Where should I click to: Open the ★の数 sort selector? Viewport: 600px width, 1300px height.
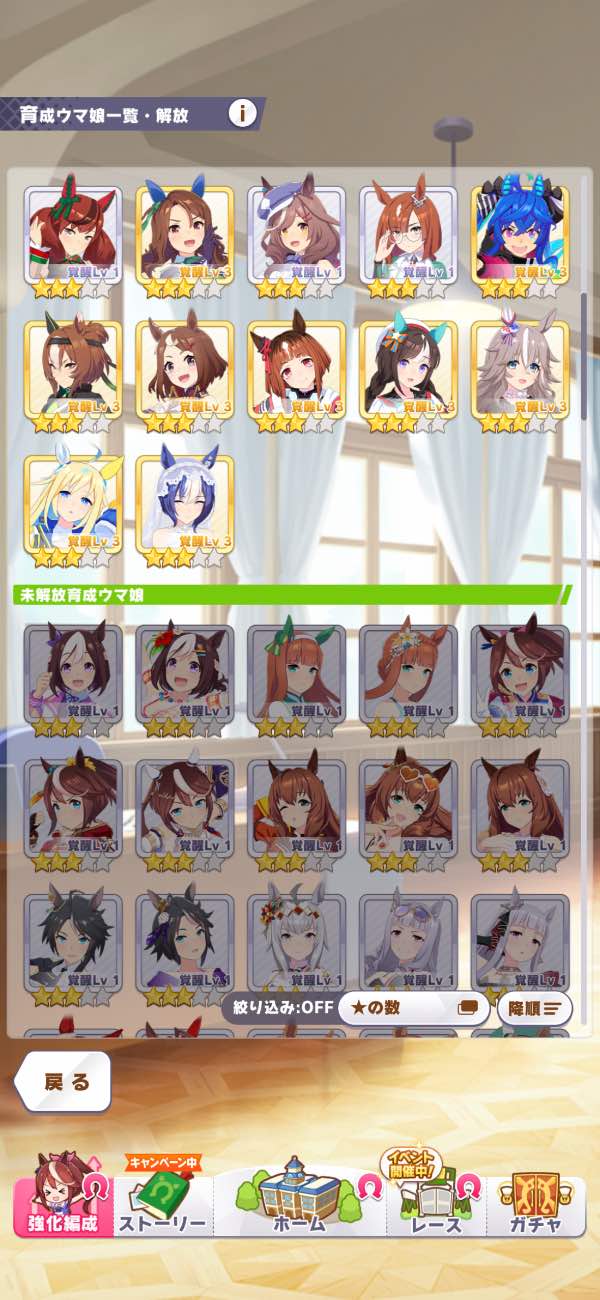[412, 1008]
